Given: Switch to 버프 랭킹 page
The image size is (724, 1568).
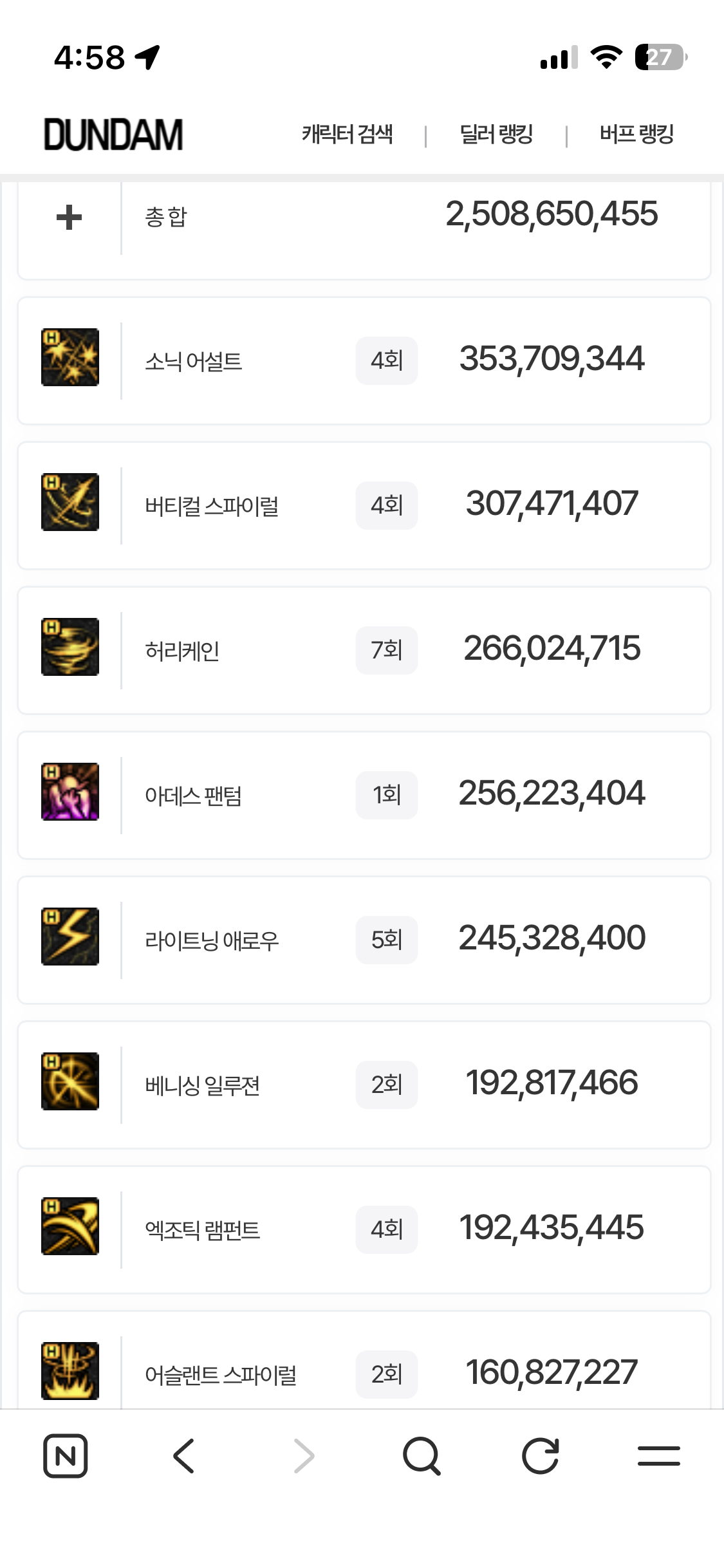Looking at the screenshot, I should pos(636,135).
